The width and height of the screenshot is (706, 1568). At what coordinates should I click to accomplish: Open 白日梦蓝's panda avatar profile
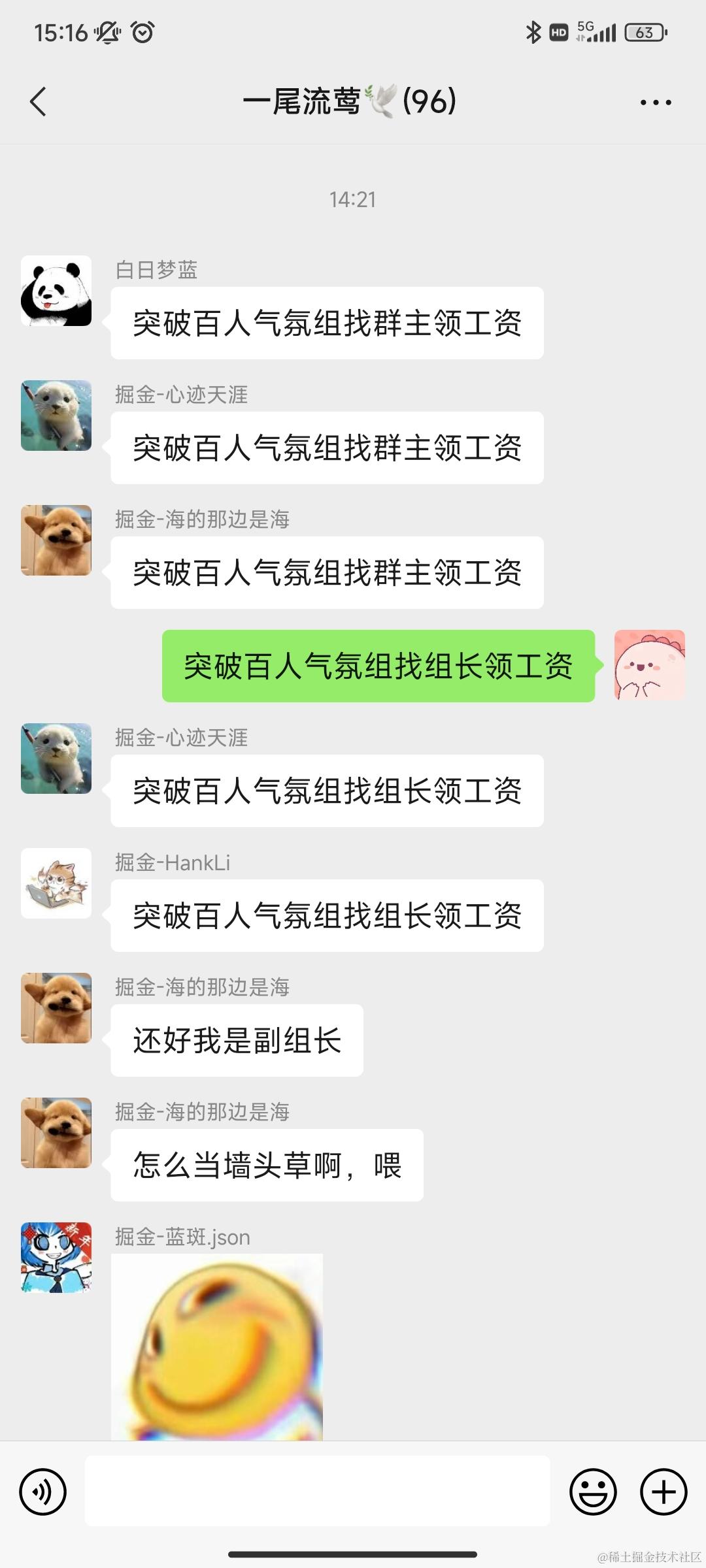click(x=56, y=291)
